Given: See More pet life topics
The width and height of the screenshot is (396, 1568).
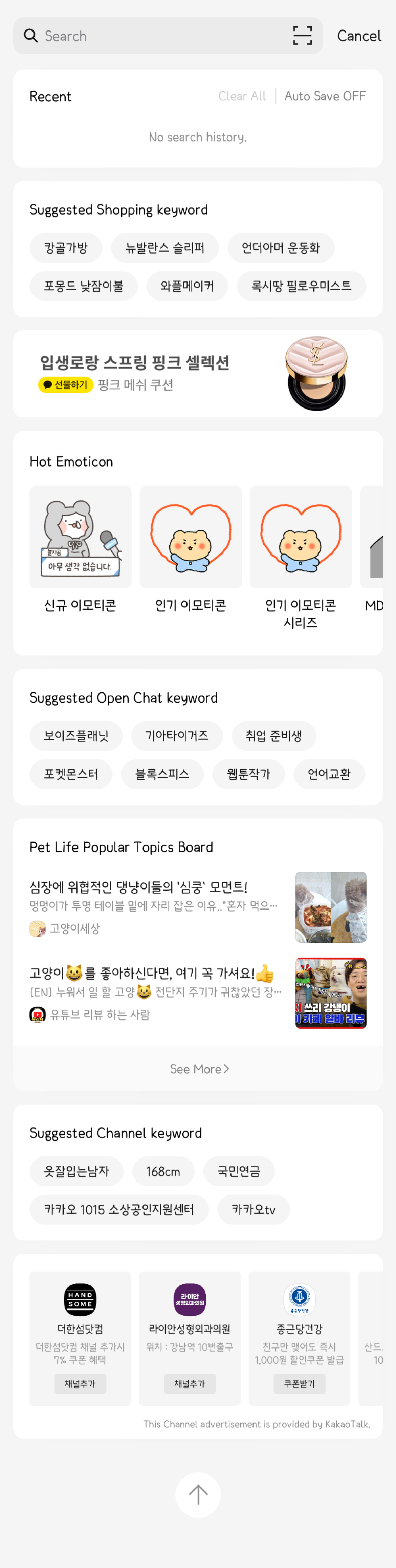Looking at the screenshot, I should [198, 1069].
